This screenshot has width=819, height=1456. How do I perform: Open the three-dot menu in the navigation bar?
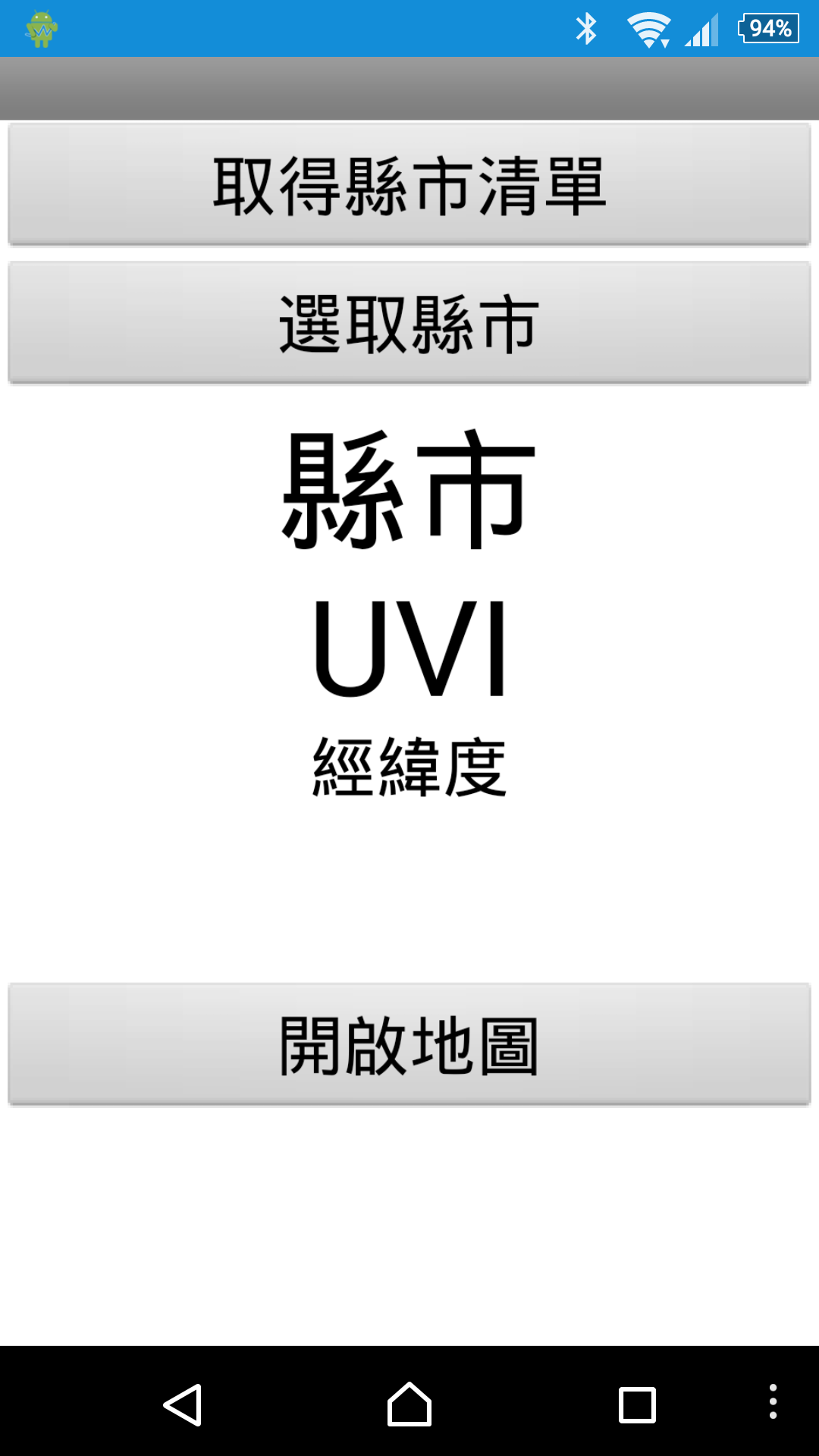pyautogui.click(x=773, y=1401)
